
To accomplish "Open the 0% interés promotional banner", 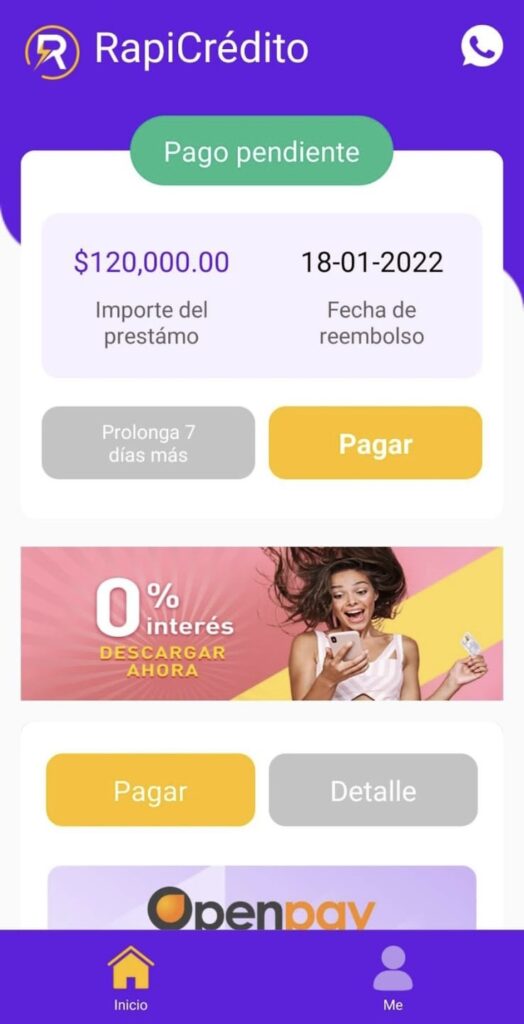I will click(x=262, y=624).
